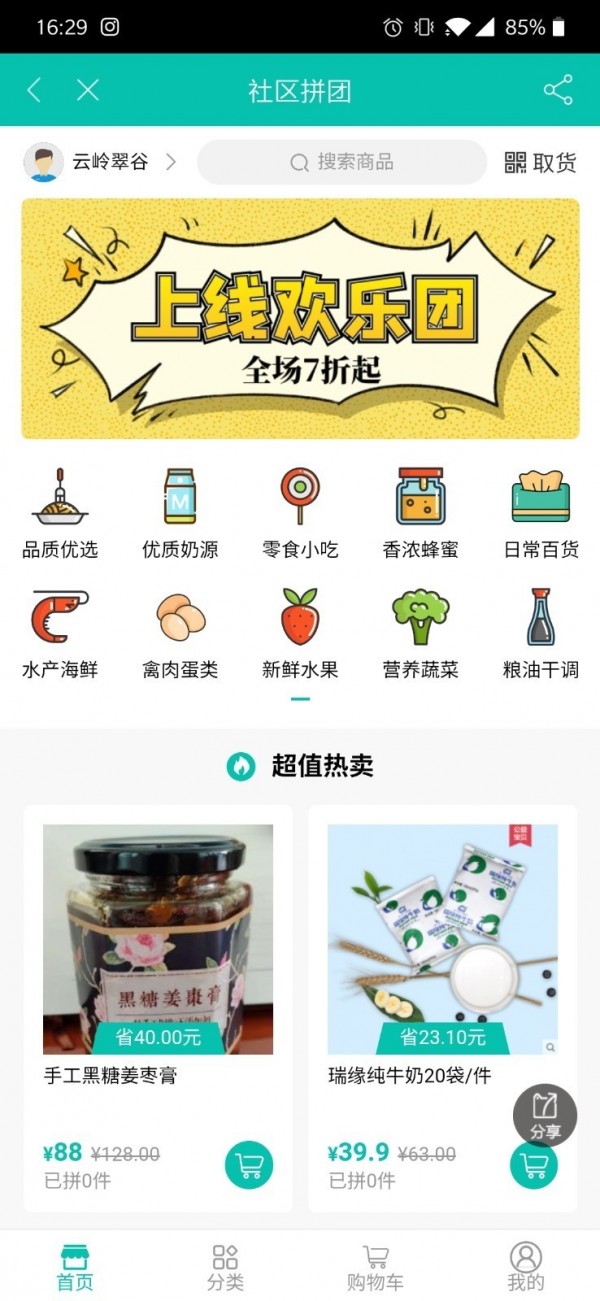600x1301 pixels.
Task: Open the 取货 pickup code button
Action: click(x=540, y=163)
